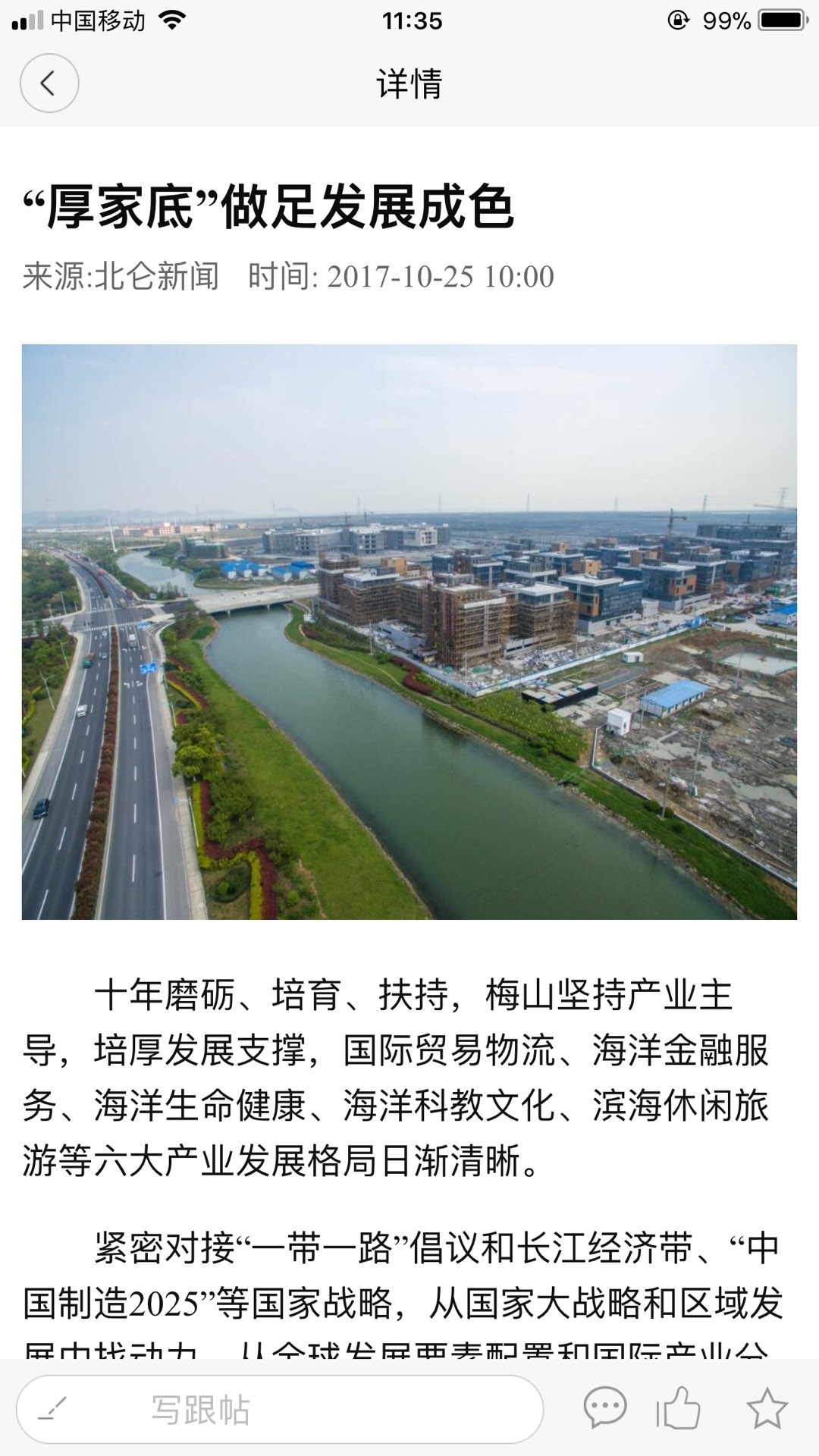The image size is (819, 1456).
Task: Tap the 写跟帖 comment input field
Action: (279, 1410)
